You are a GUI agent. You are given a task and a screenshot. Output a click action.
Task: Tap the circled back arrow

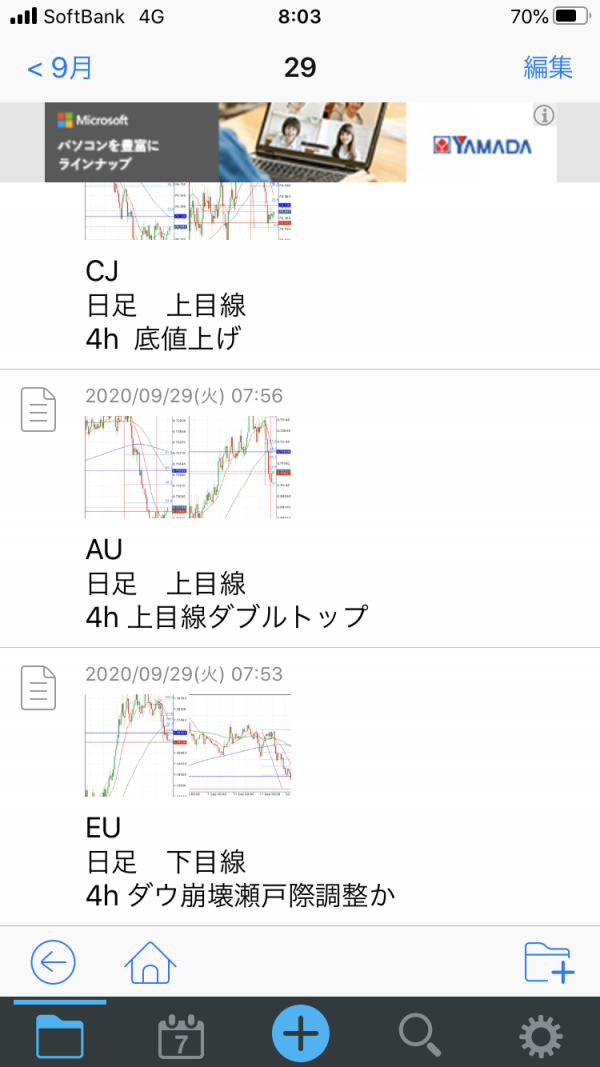click(53, 962)
